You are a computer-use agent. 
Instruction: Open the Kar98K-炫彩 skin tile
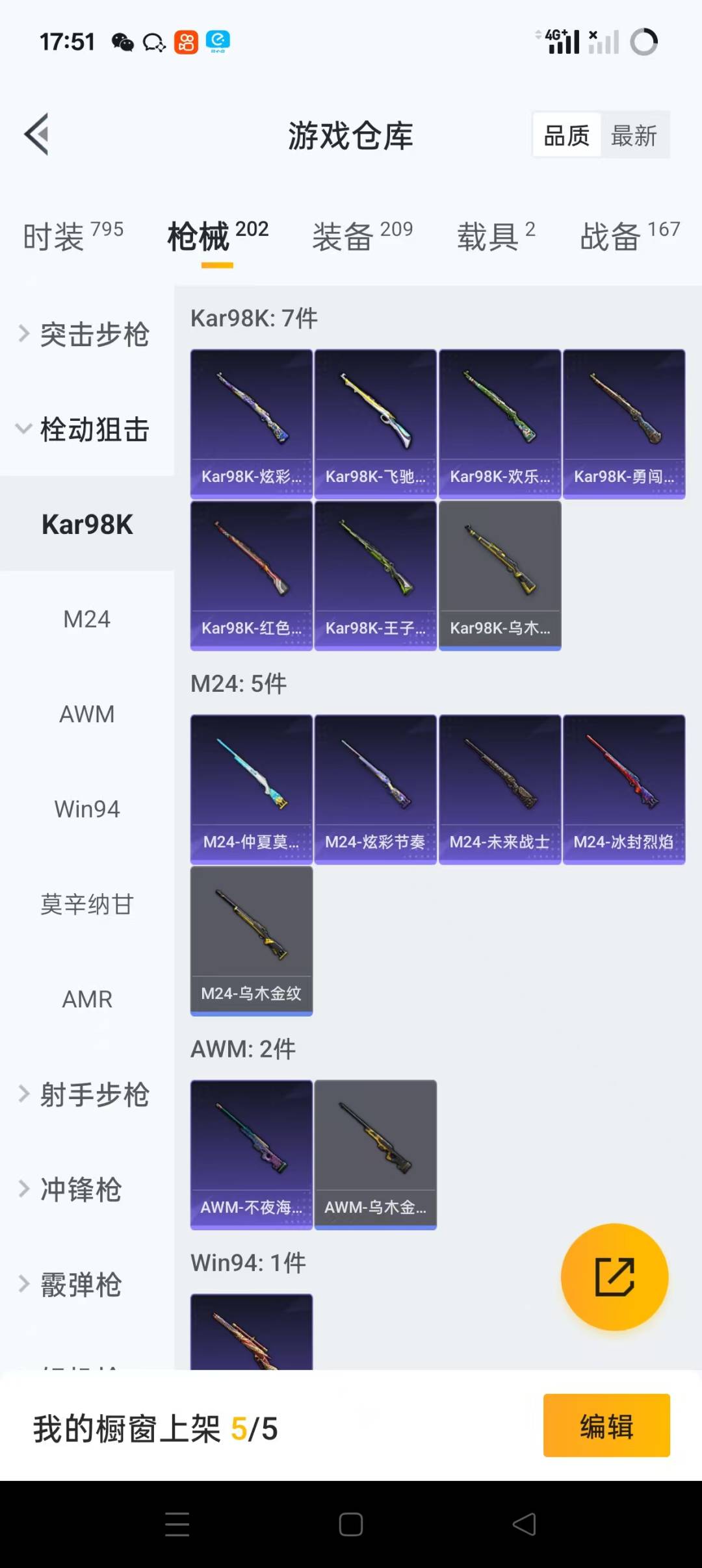251,424
